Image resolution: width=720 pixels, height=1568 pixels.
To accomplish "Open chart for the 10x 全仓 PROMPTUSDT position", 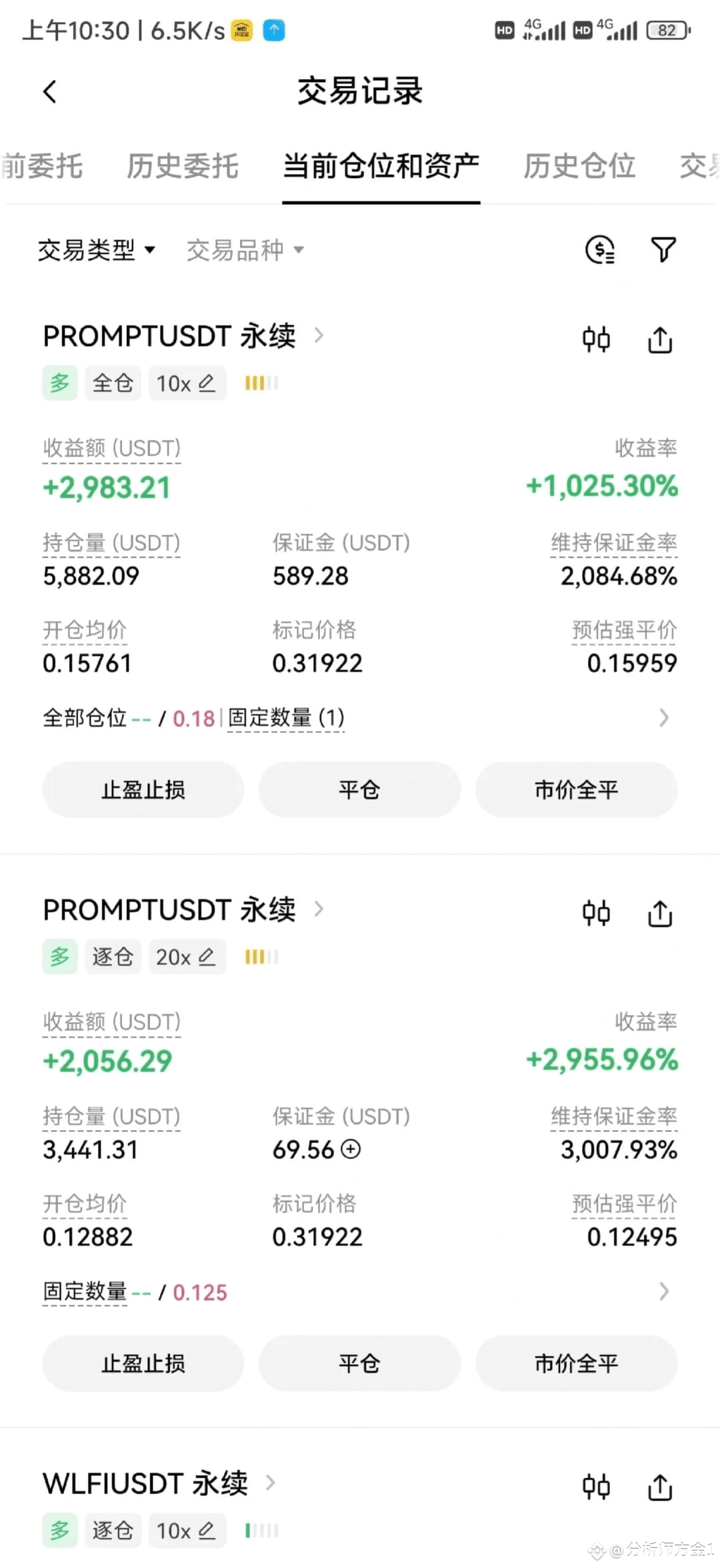I will coord(596,339).
